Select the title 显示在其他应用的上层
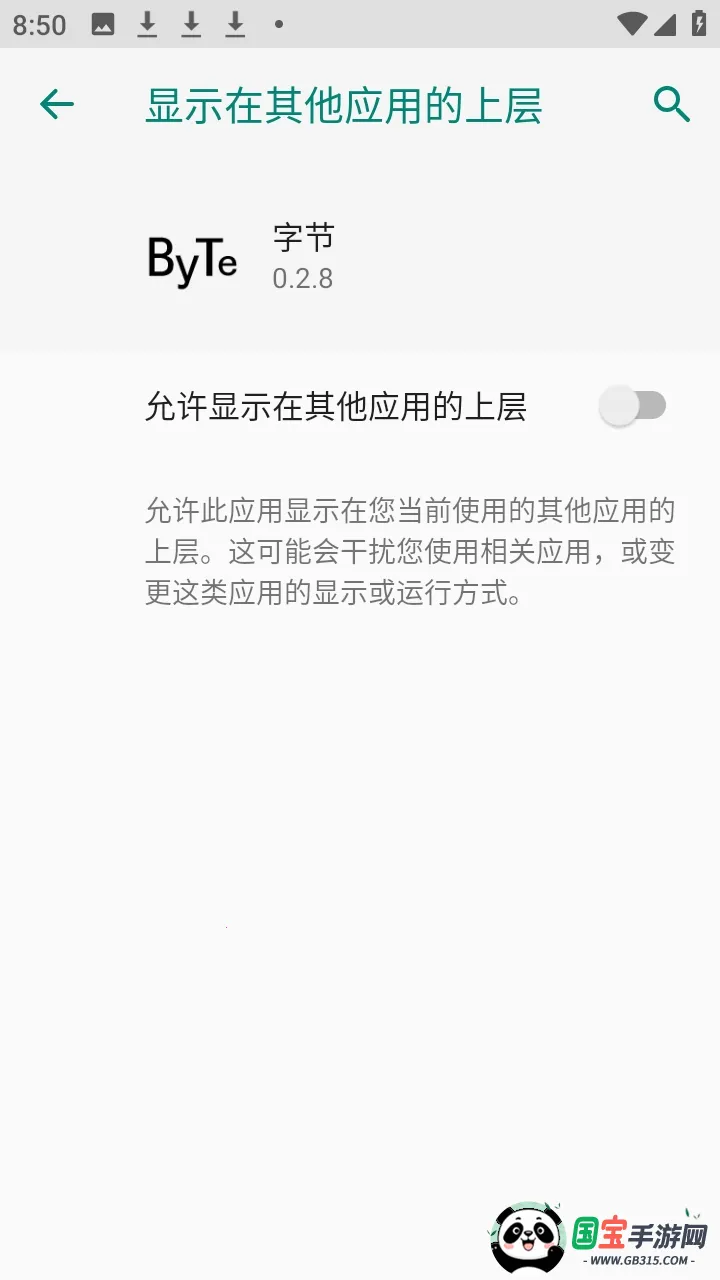The width and height of the screenshot is (720, 1280). pos(343,103)
